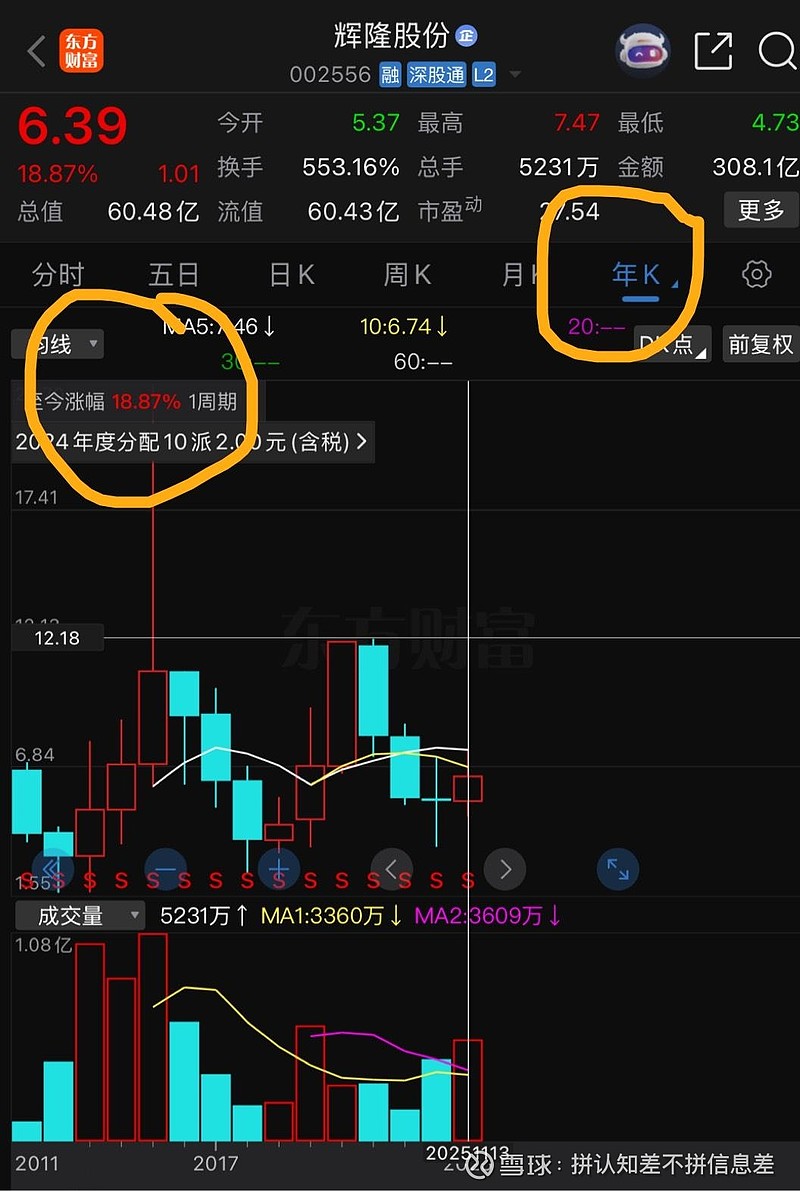This screenshot has width=800, height=1191.
Task: Toggle the L2 quote badge
Action: tap(482, 74)
